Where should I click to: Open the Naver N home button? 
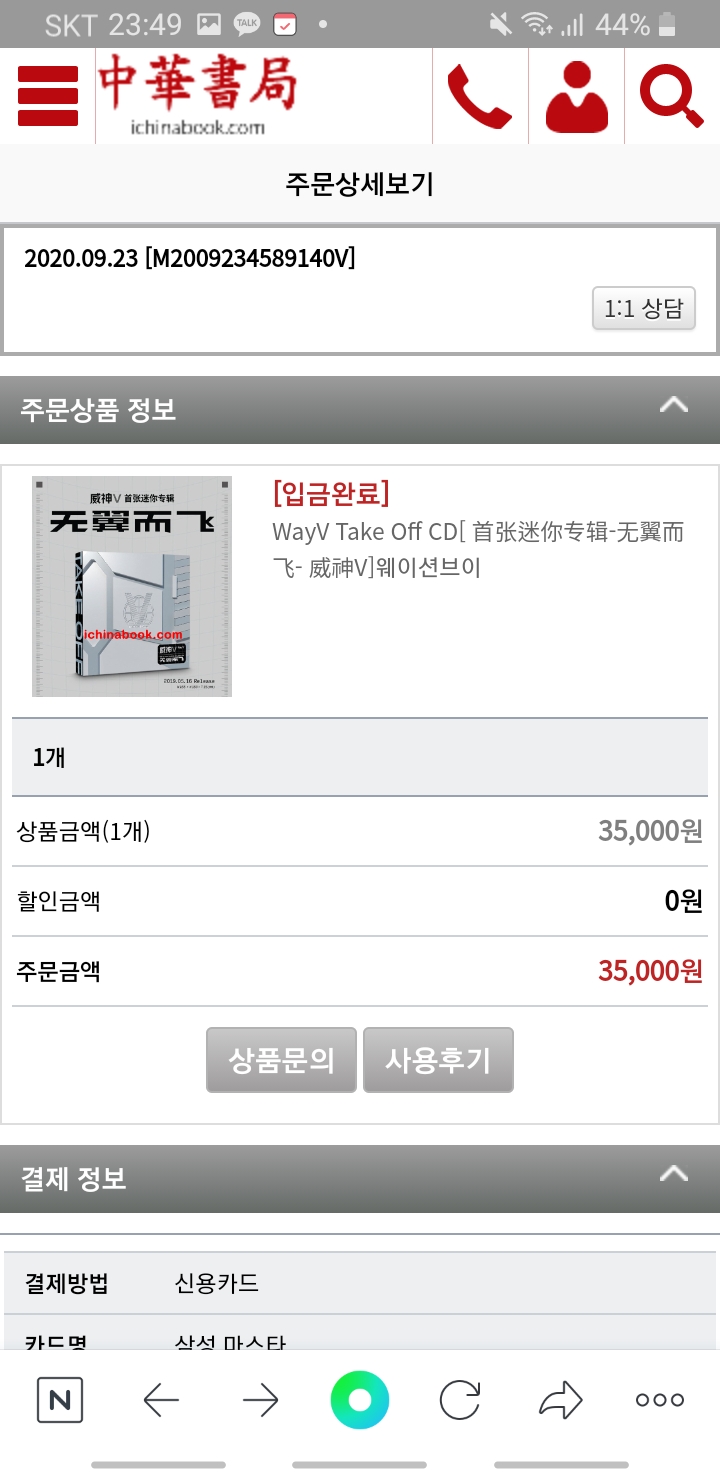point(60,1400)
